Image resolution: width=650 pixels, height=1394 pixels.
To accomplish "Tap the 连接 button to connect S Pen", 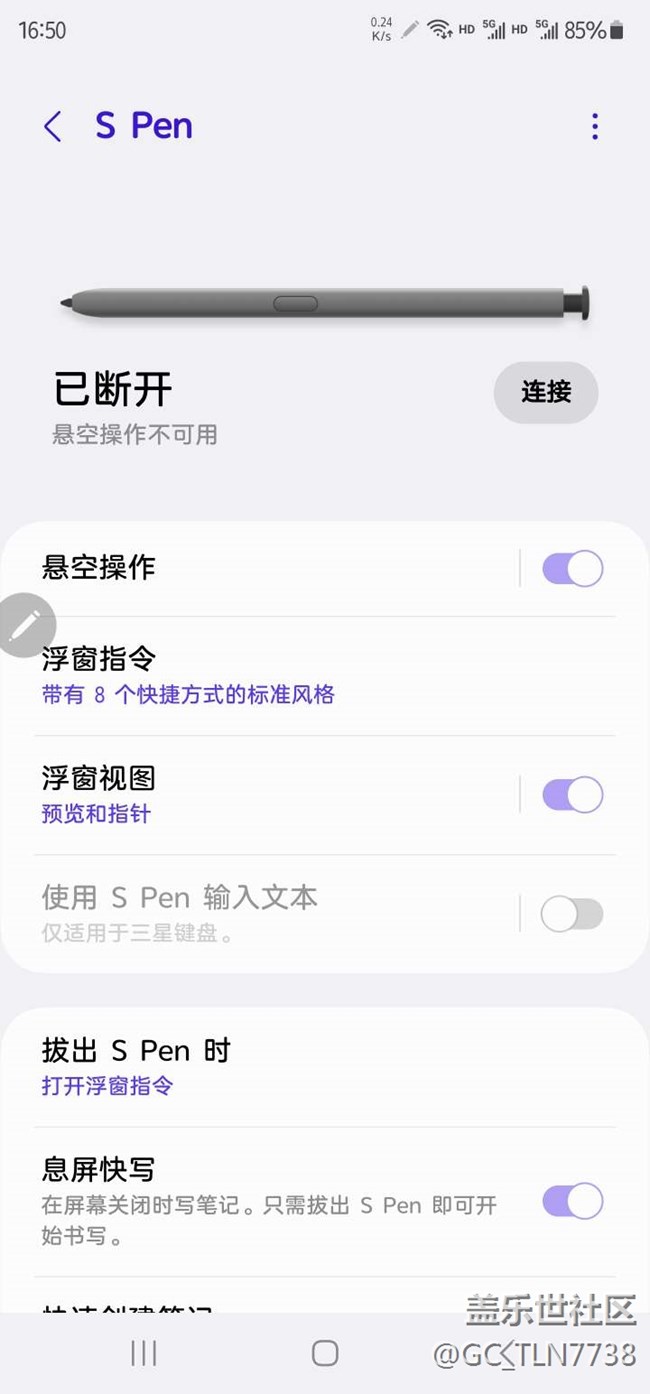I will click(546, 392).
